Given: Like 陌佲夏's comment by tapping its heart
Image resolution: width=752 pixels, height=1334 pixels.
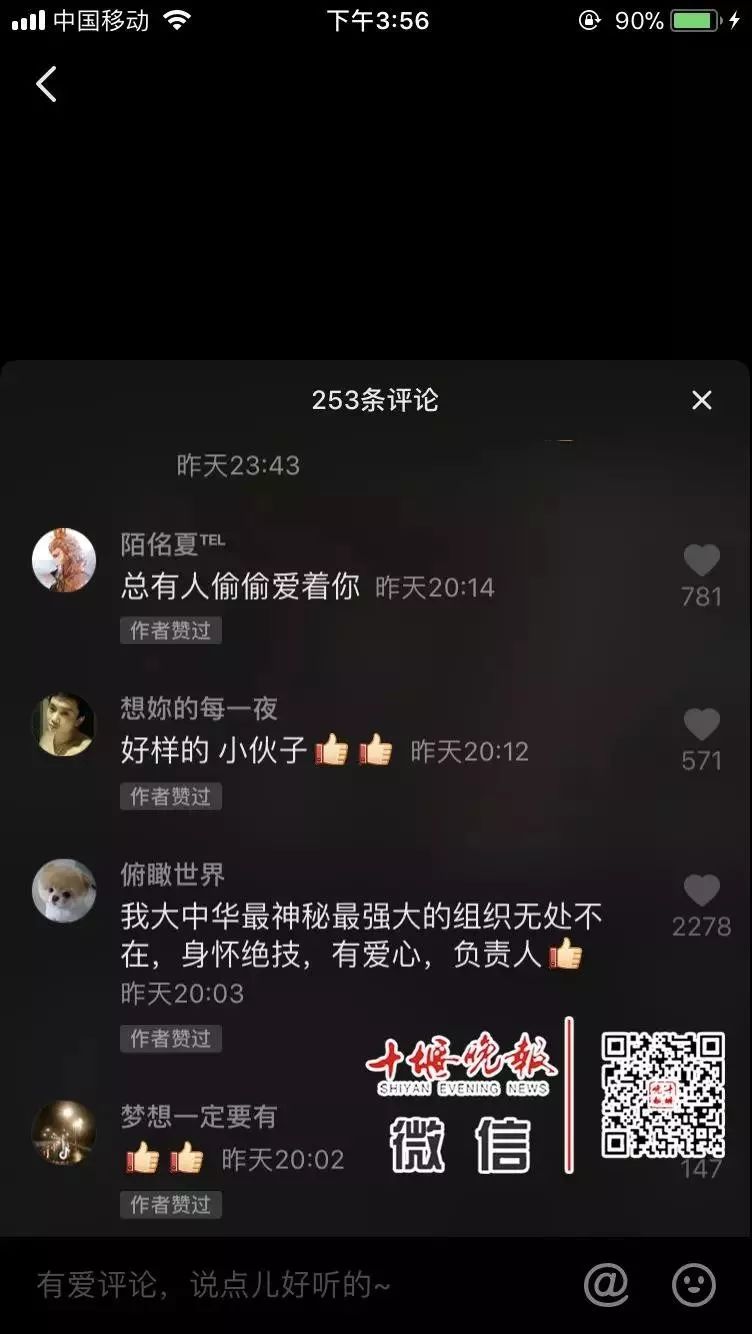Looking at the screenshot, I should [x=701, y=560].
